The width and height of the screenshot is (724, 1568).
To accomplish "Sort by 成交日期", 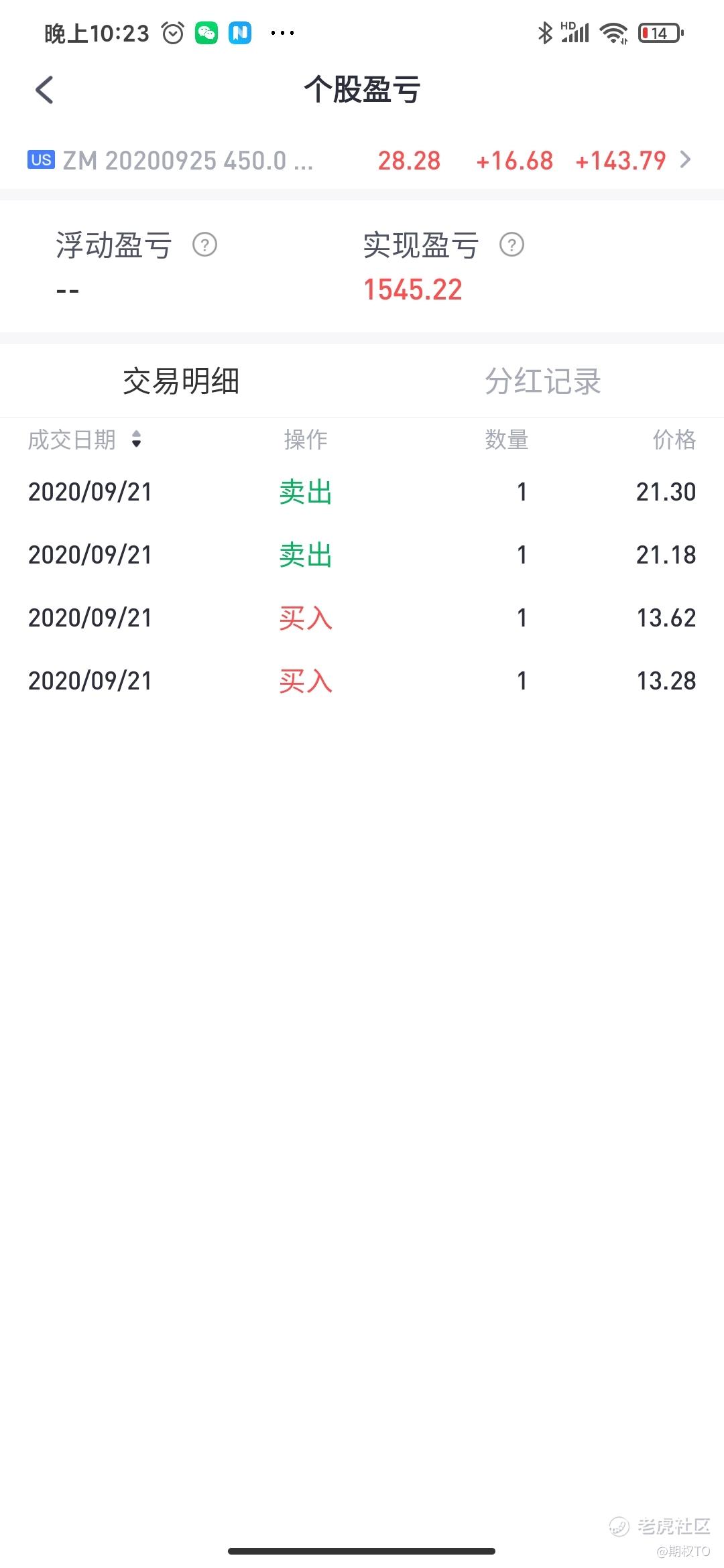I will (x=85, y=440).
